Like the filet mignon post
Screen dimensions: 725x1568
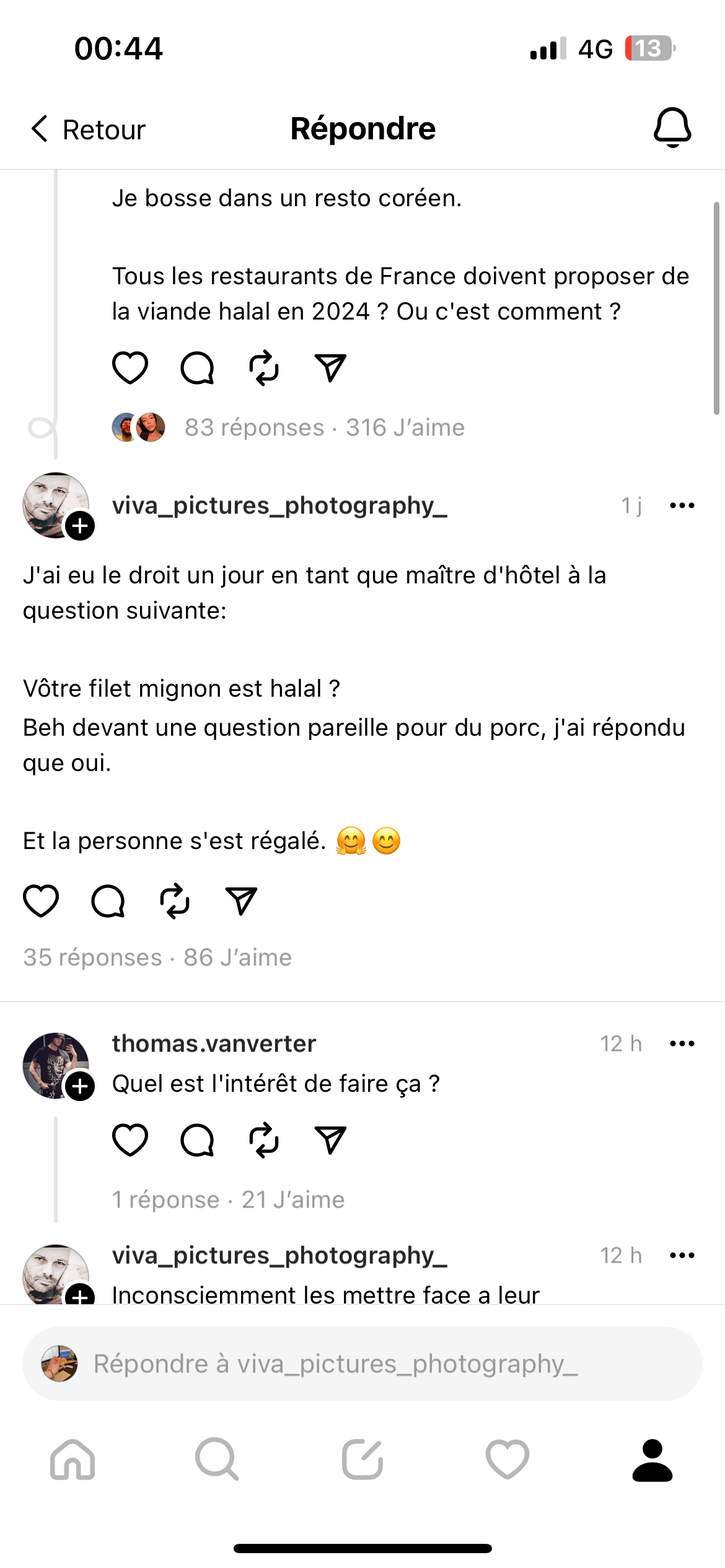41,900
